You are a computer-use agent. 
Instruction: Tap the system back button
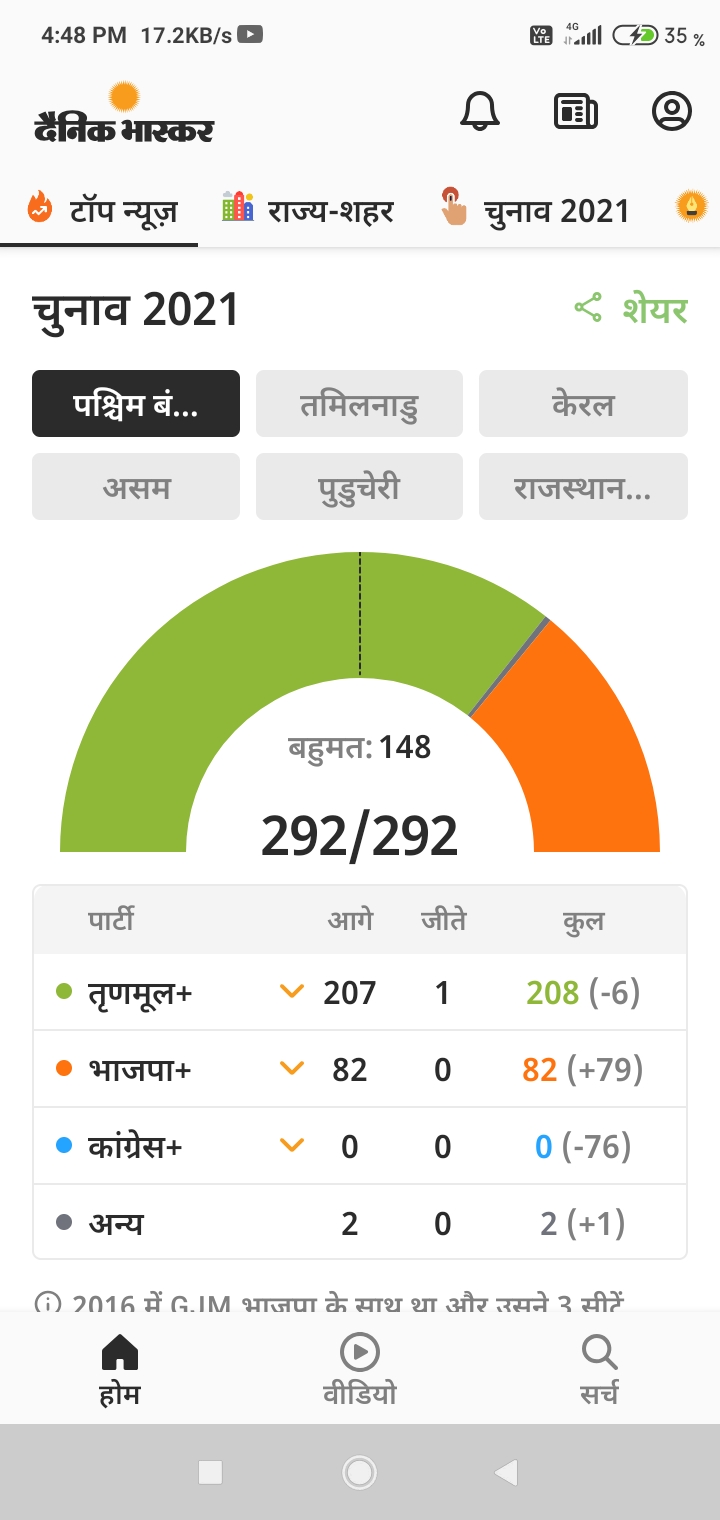[x=507, y=1472]
